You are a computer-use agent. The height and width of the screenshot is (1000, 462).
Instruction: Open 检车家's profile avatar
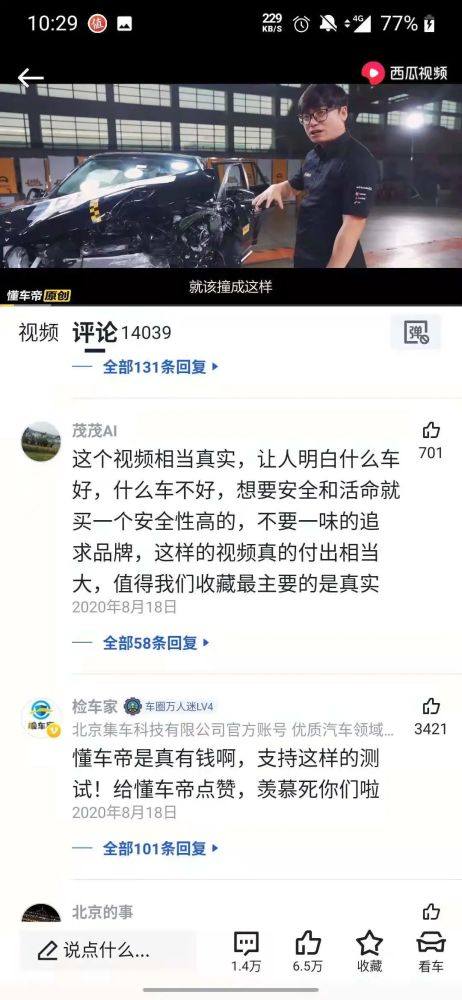click(41, 717)
